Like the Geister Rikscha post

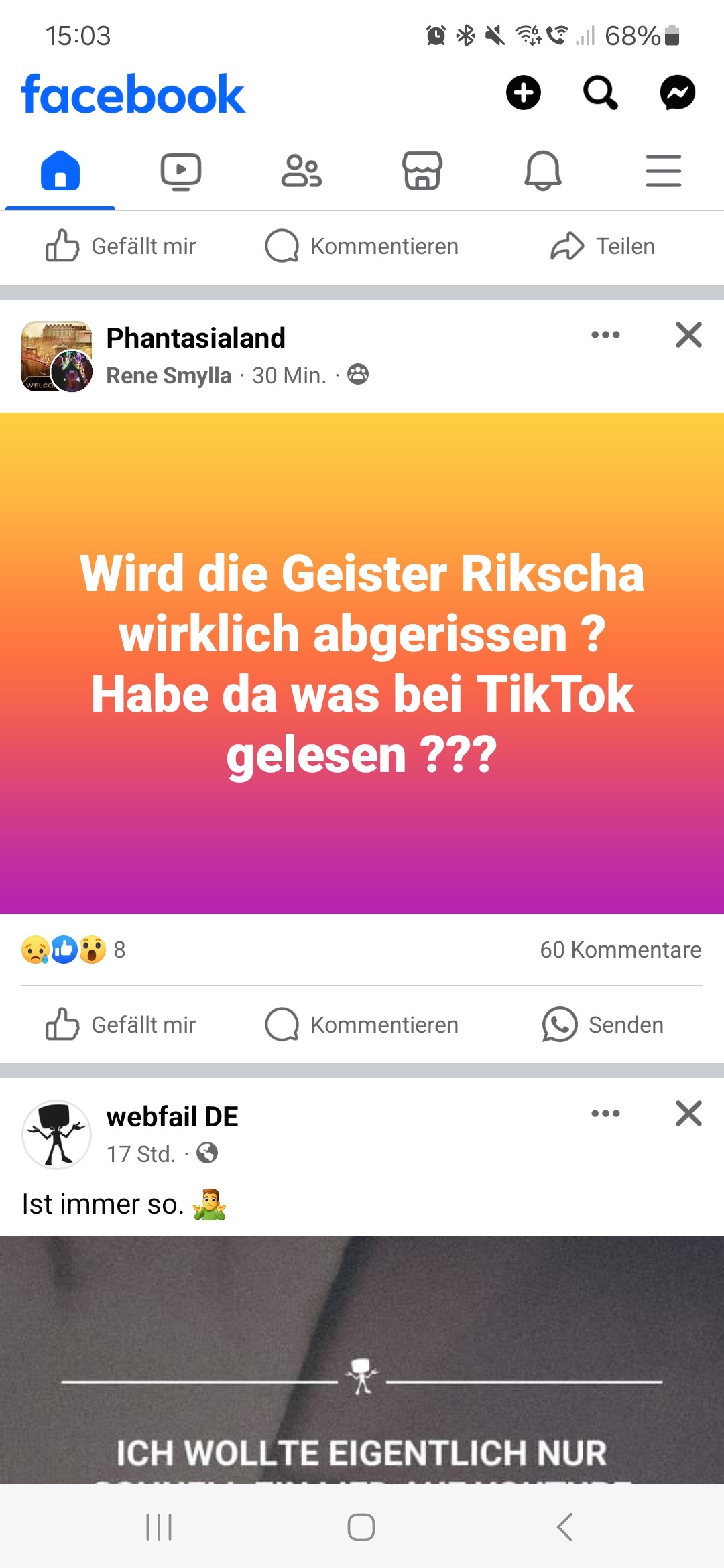coord(121,1025)
